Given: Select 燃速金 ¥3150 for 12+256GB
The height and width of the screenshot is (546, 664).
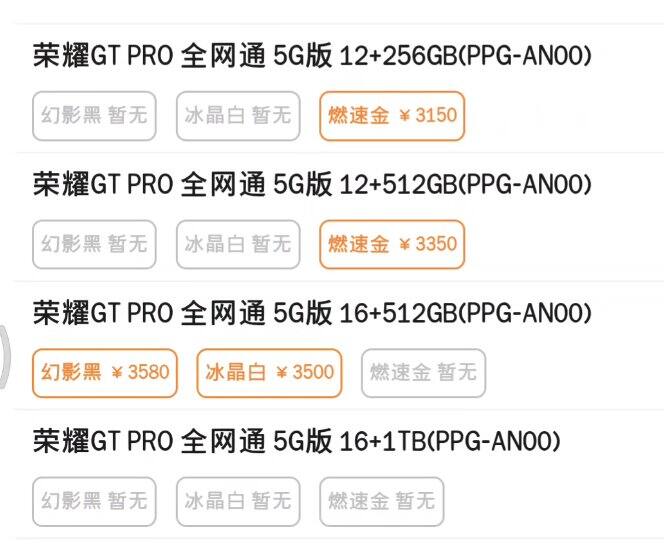Looking at the screenshot, I should (392, 115).
